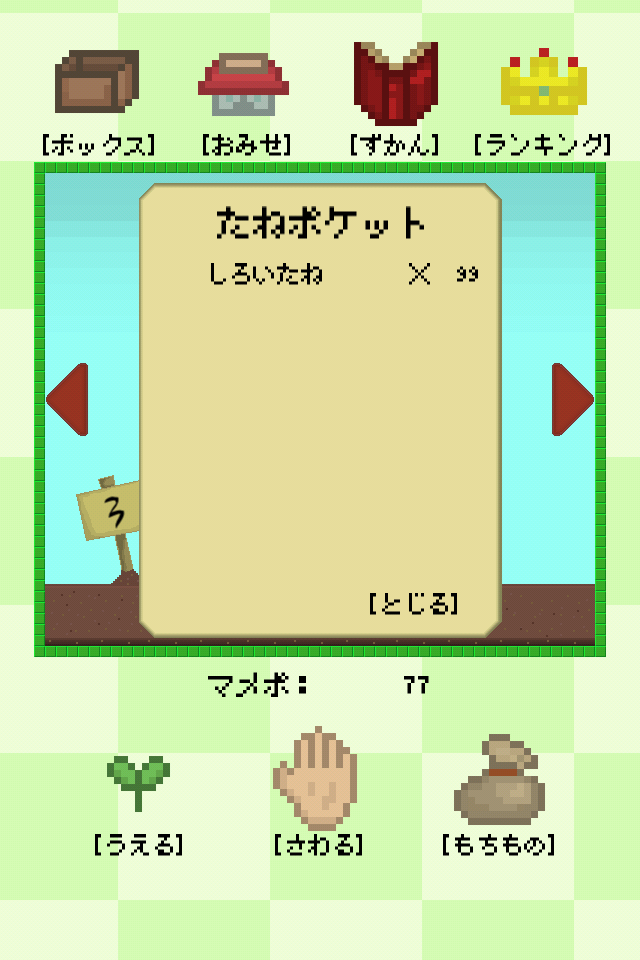Select しろいたね from the seed pocket
The height and width of the screenshot is (960, 640).
pos(343,274)
